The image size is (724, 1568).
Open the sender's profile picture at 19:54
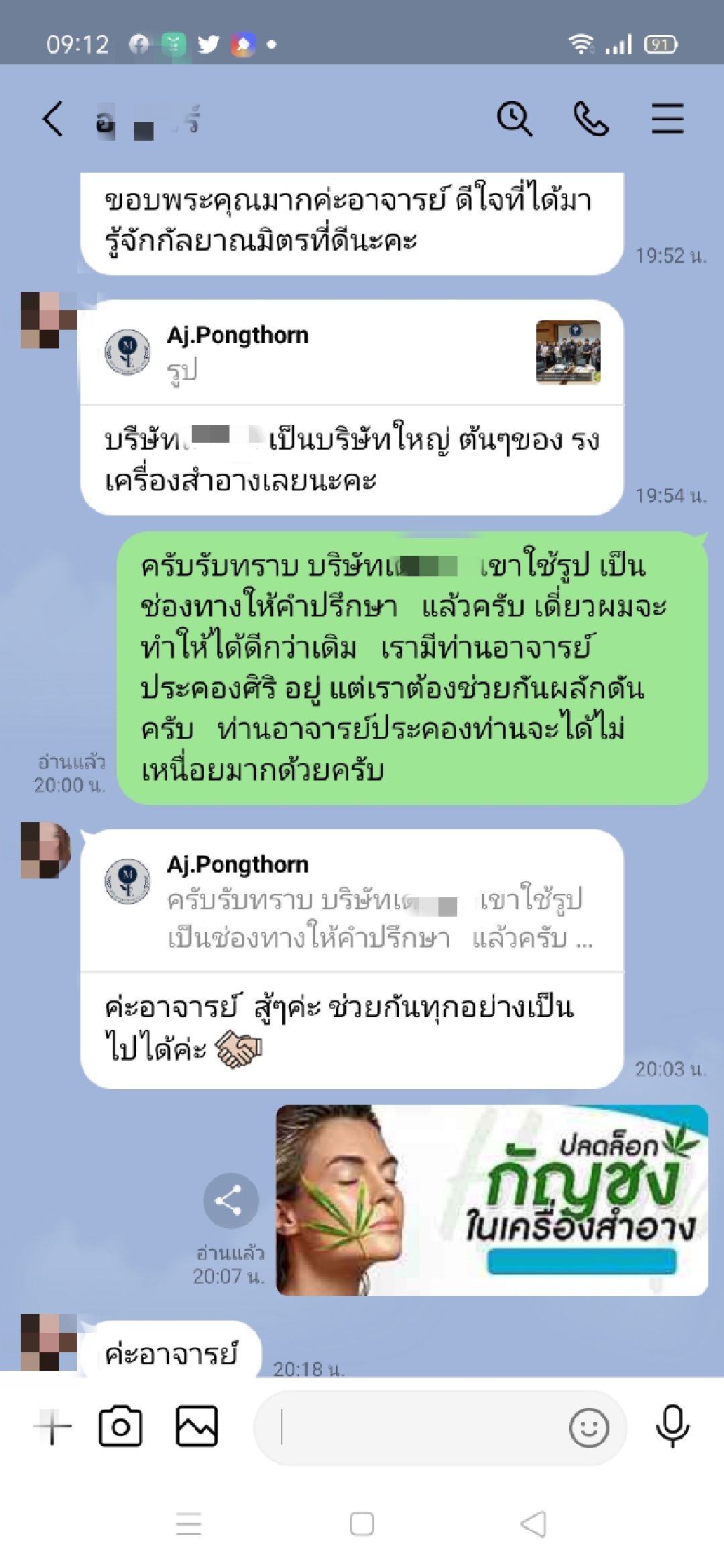[x=48, y=320]
